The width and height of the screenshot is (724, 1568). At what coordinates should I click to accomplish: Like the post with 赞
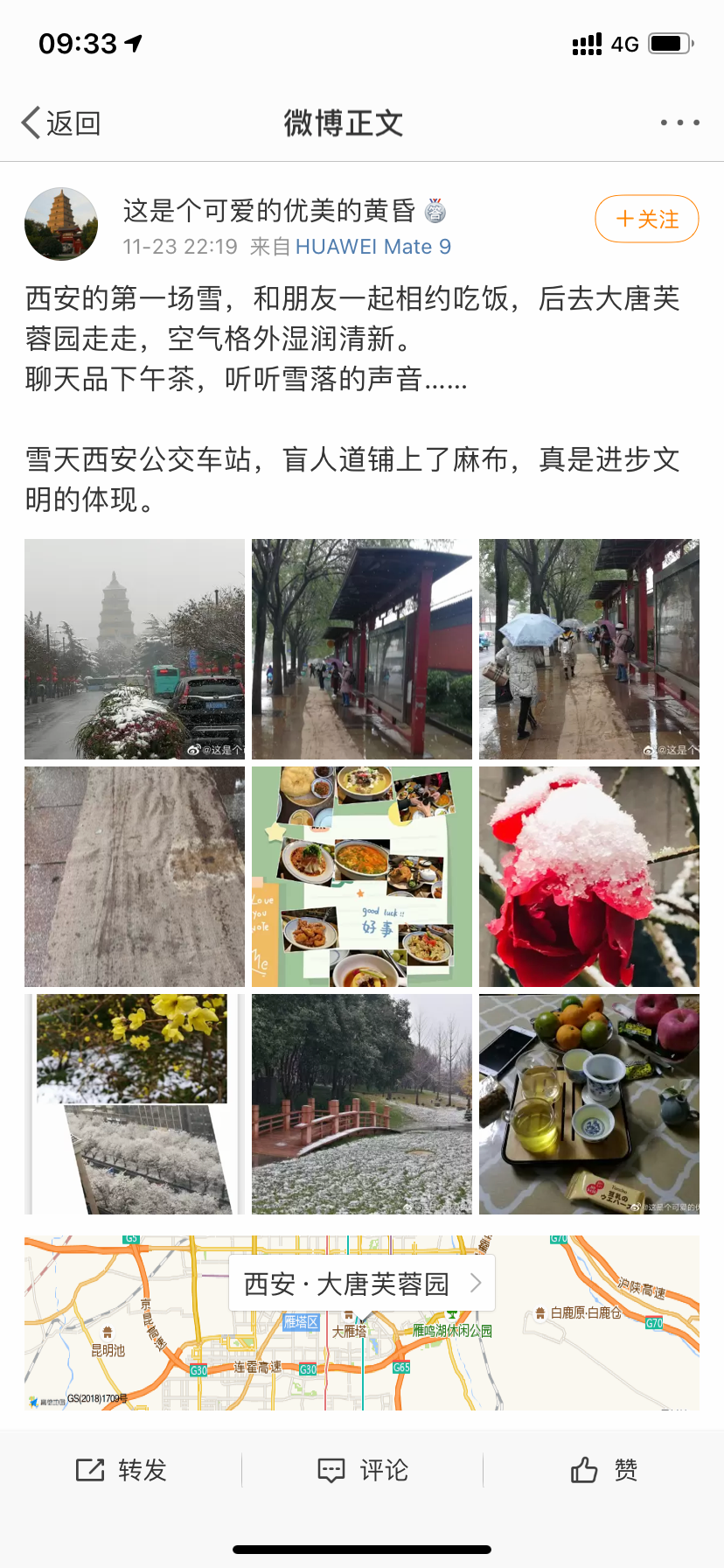point(603,1470)
